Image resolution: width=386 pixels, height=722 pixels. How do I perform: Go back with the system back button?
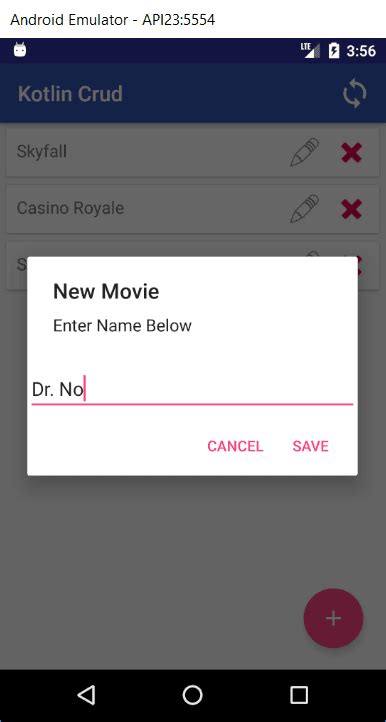[x=86, y=695]
